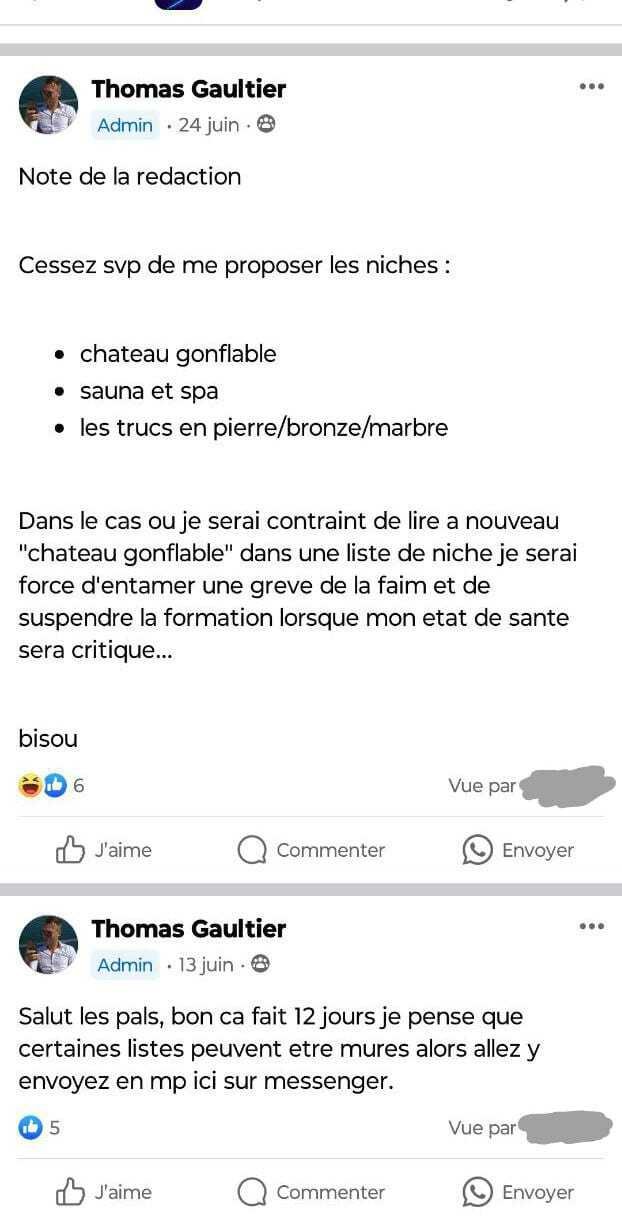Send the 24 juin post via Envoyer
The width and height of the screenshot is (622, 1222).
coord(518,850)
